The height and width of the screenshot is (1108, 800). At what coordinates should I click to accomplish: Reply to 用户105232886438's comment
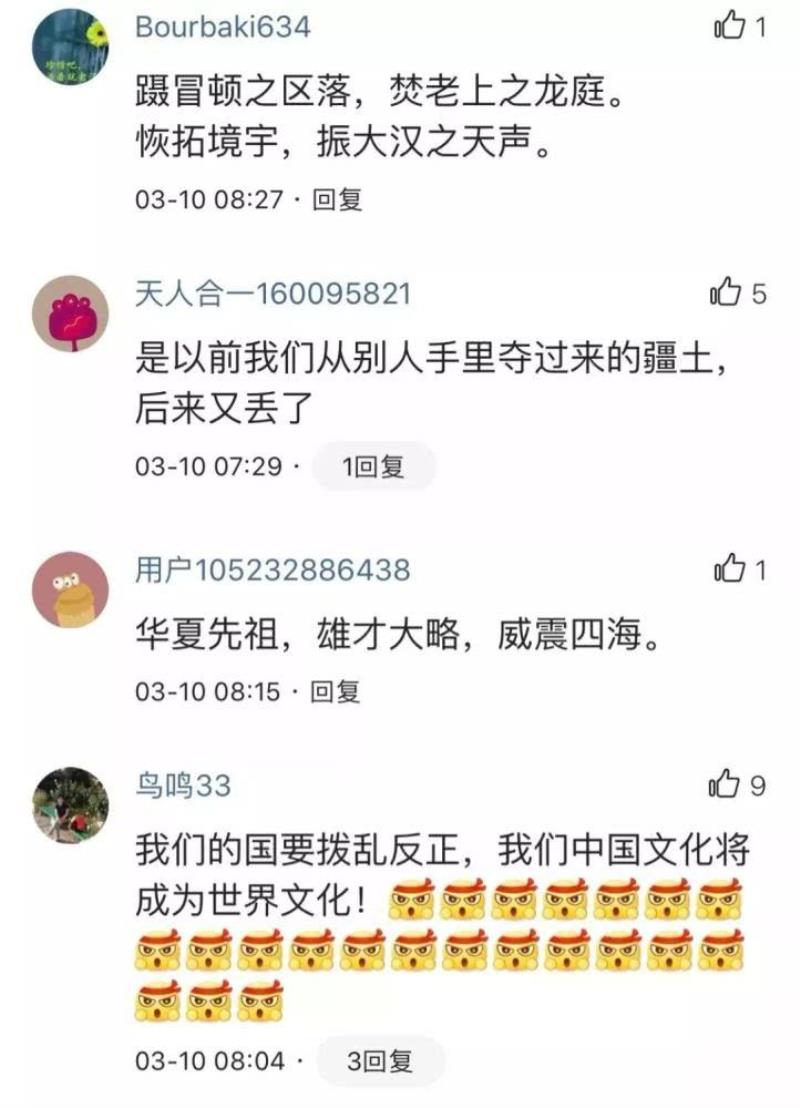(x=337, y=692)
